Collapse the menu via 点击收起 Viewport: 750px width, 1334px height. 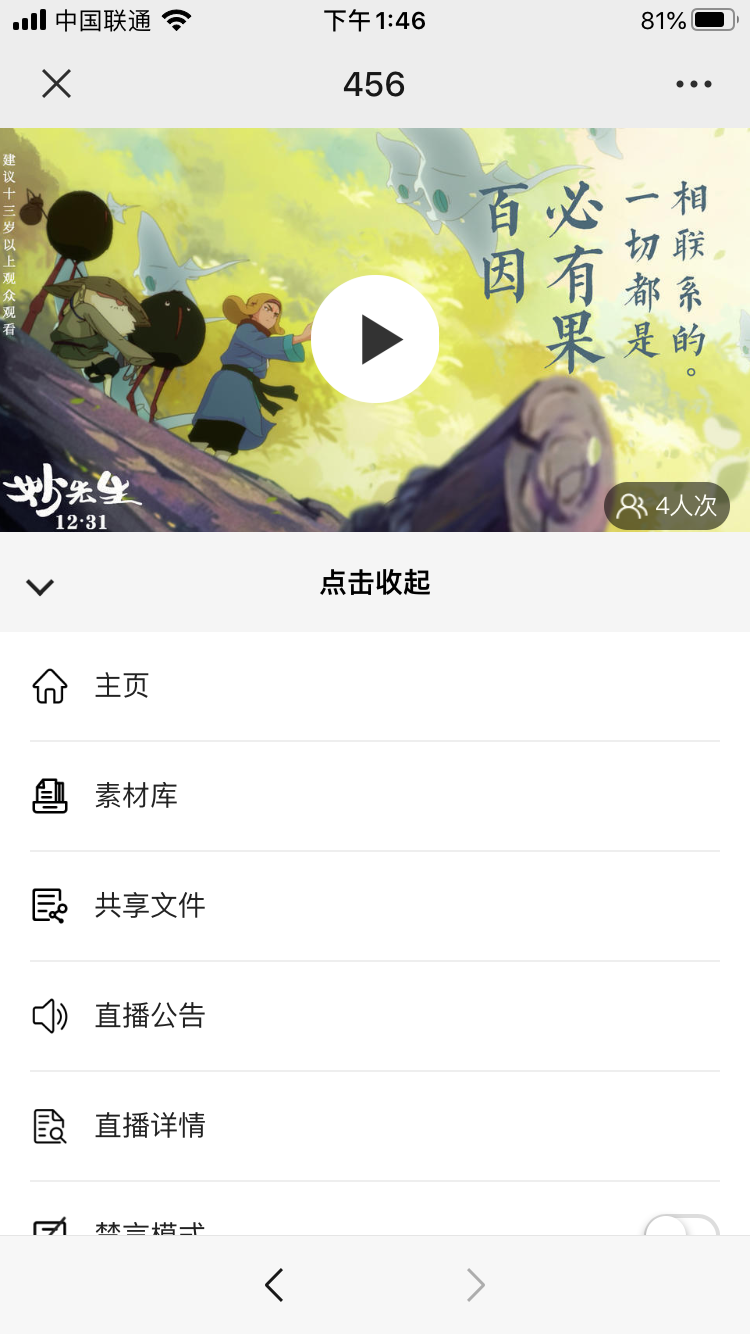click(375, 583)
